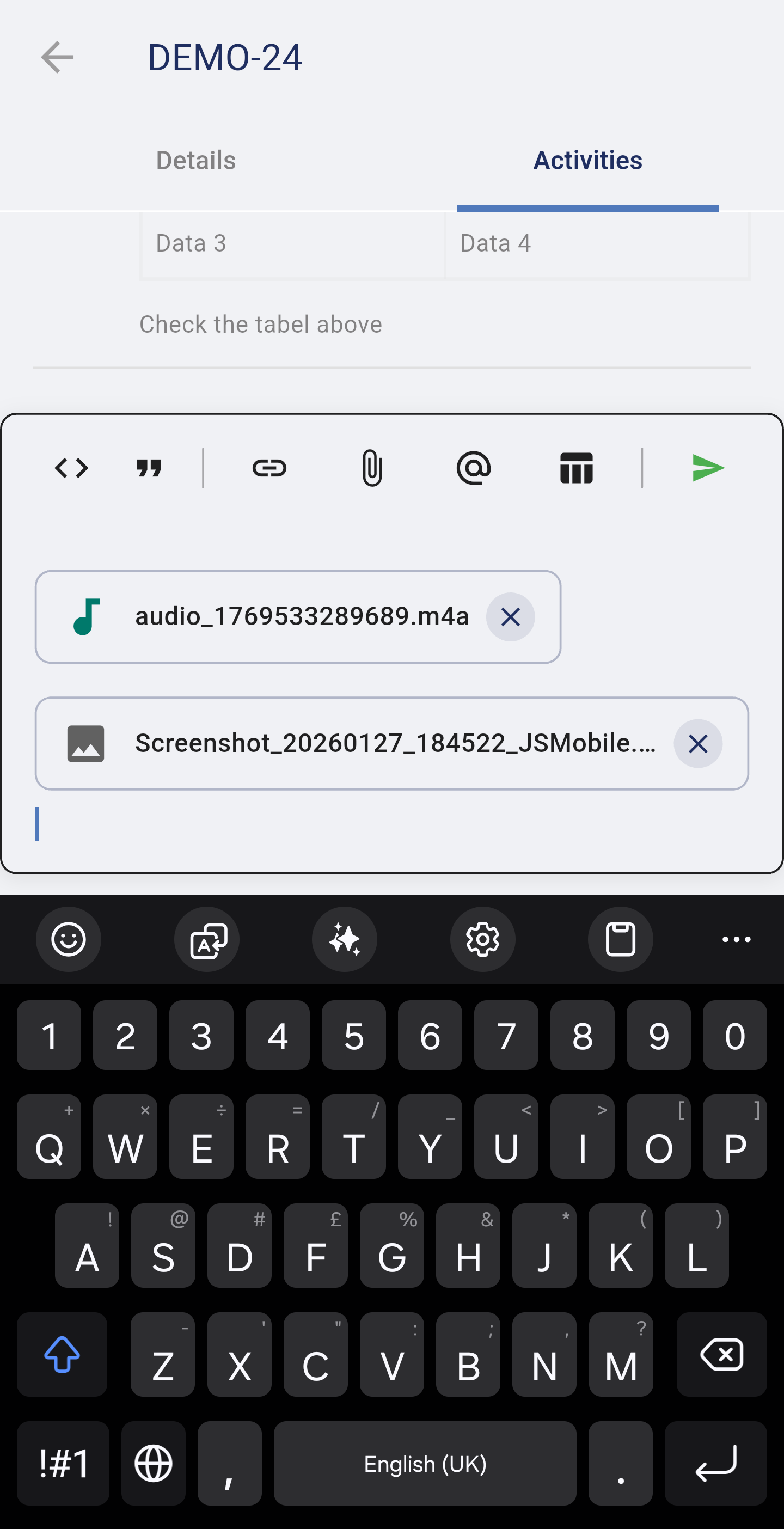Switch keyboard to symbols with !#1
Image resolution: width=784 pixels, height=1529 pixels.
point(64,1463)
